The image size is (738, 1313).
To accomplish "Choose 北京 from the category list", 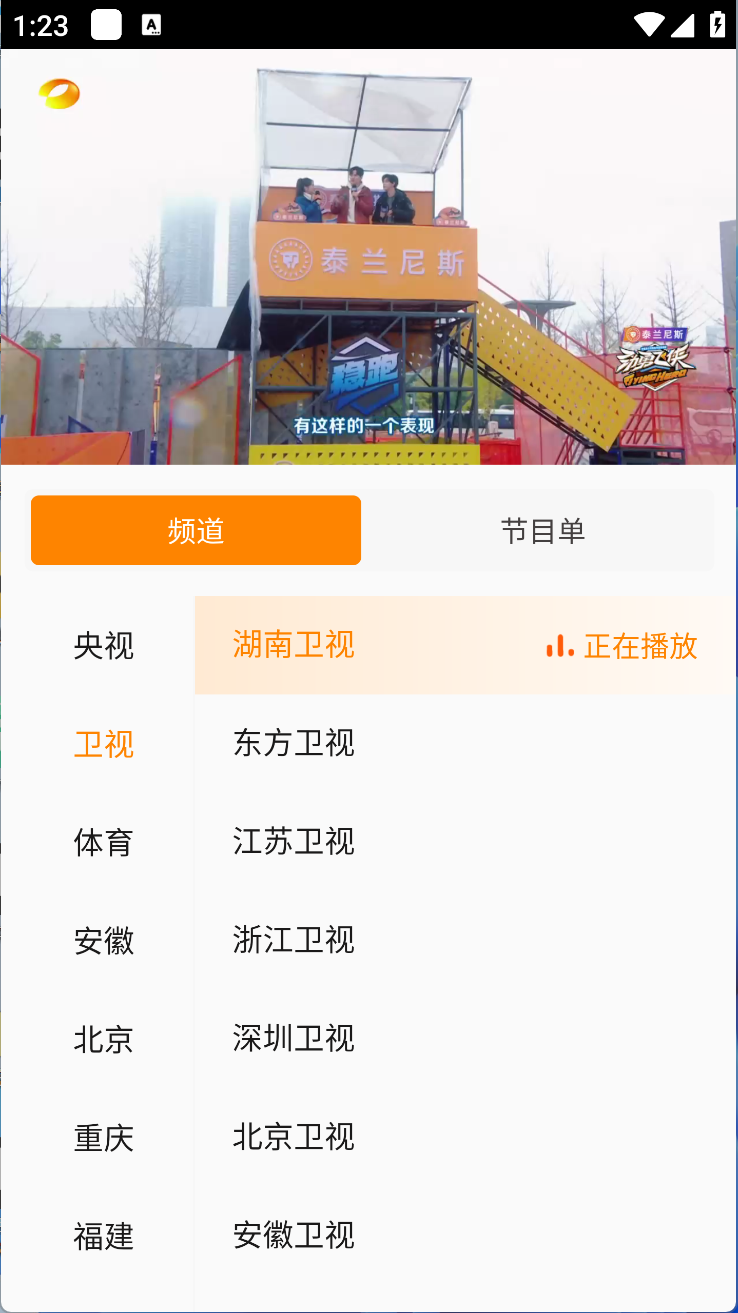I will [x=104, y=1040].
